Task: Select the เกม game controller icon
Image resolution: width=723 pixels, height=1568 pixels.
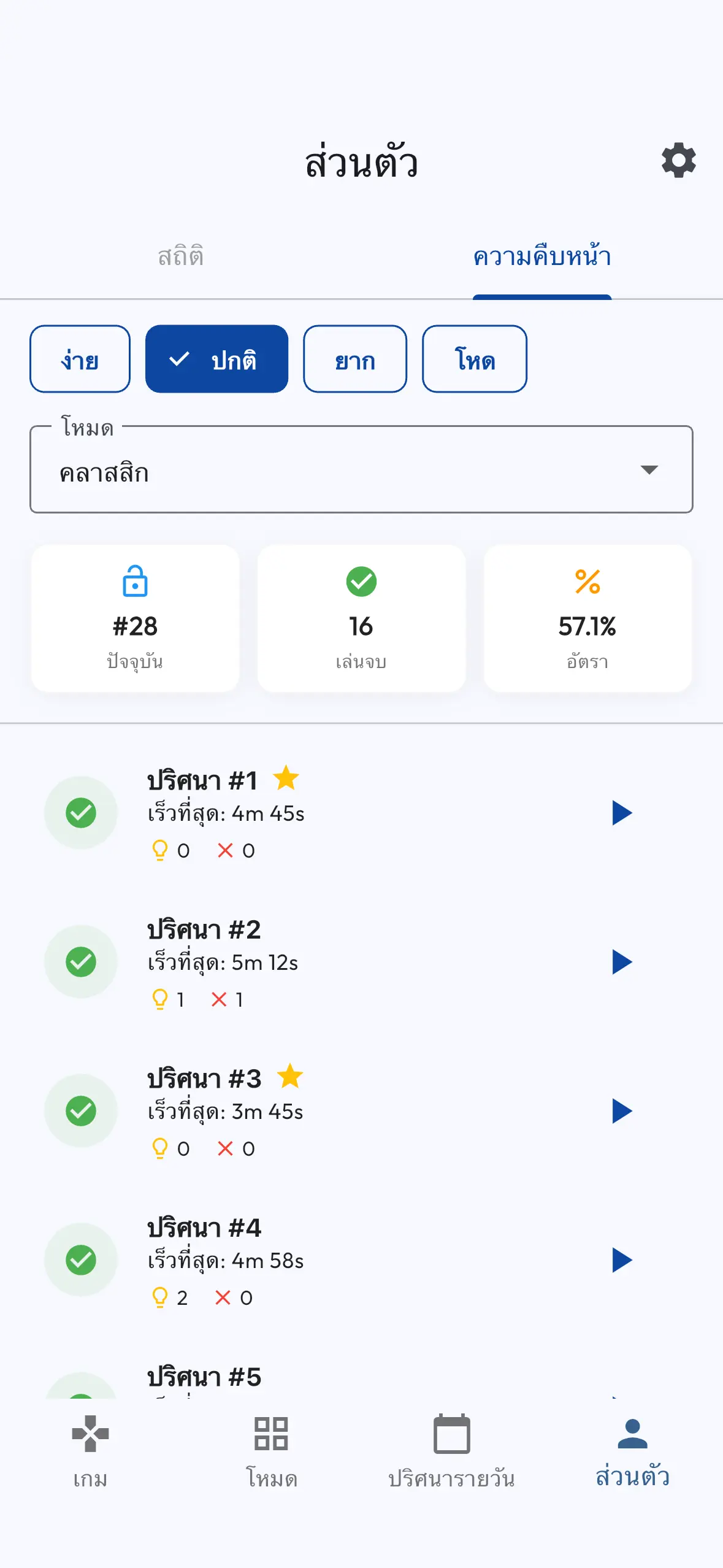Action: [x=90, y=1435]
